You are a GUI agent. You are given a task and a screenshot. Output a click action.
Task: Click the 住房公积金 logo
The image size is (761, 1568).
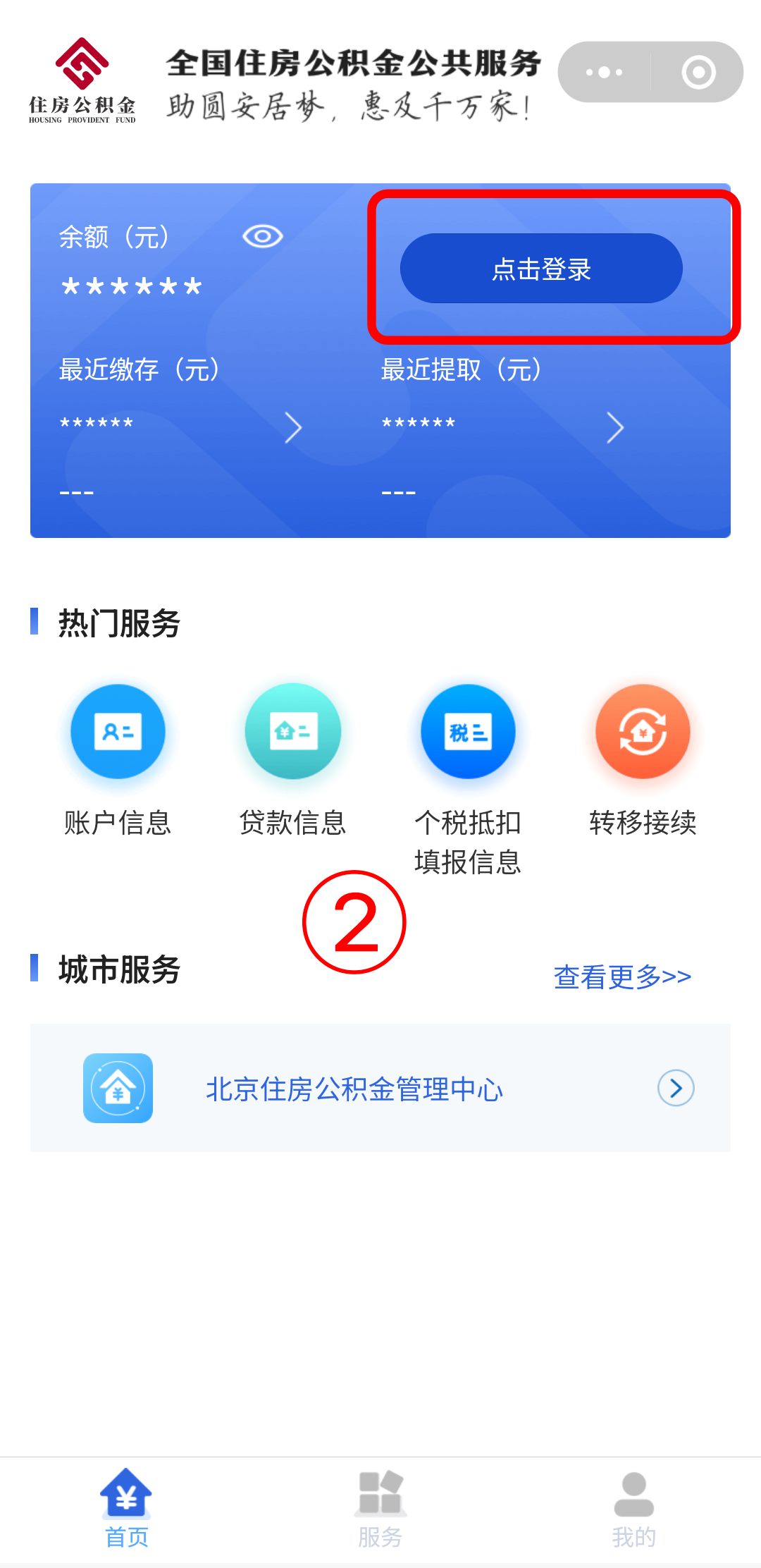pyautogui.click(x=82, y=80)
